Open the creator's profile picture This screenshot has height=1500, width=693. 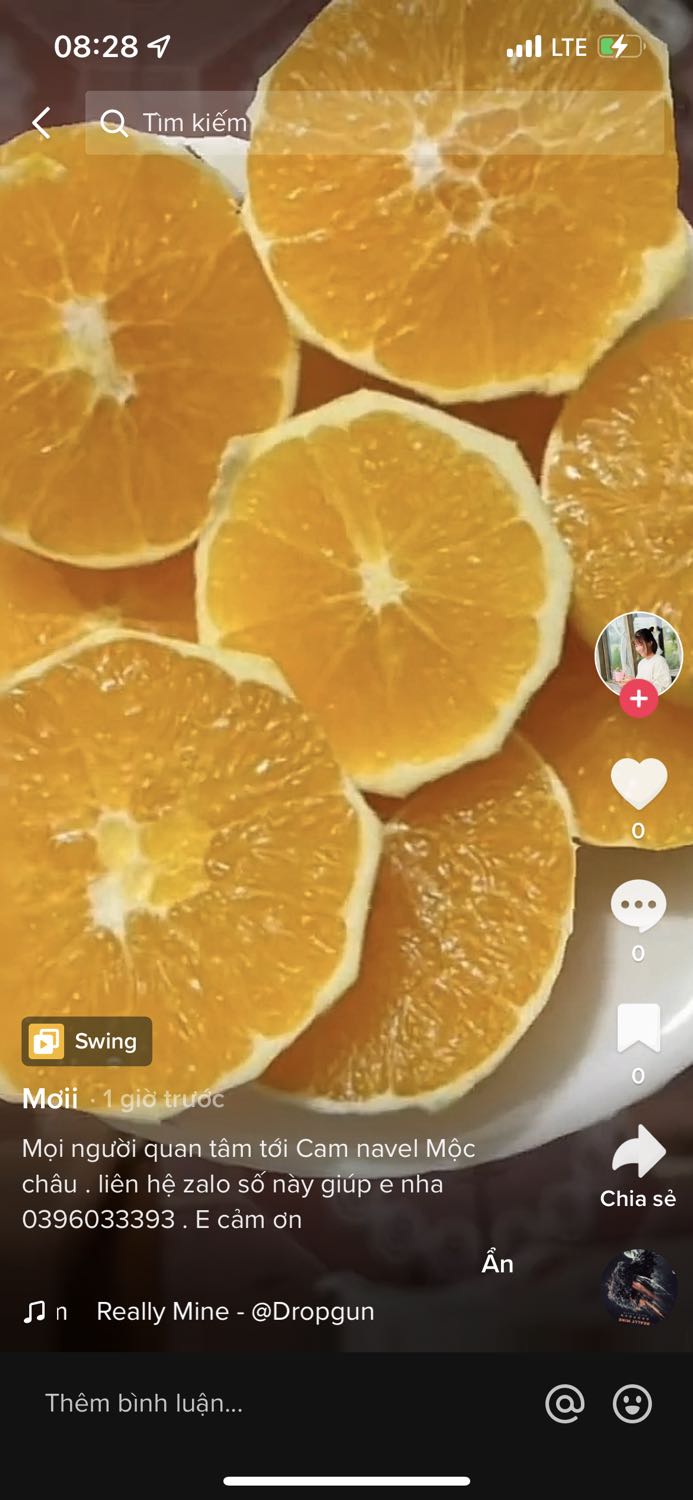tap(638, 655)
